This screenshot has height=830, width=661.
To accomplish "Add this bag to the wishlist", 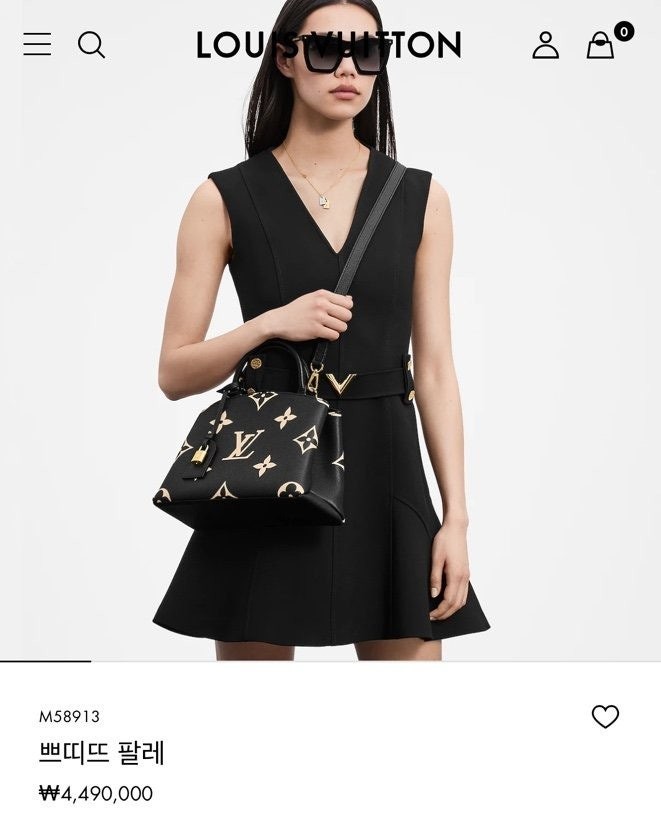I will coord(605,716).
